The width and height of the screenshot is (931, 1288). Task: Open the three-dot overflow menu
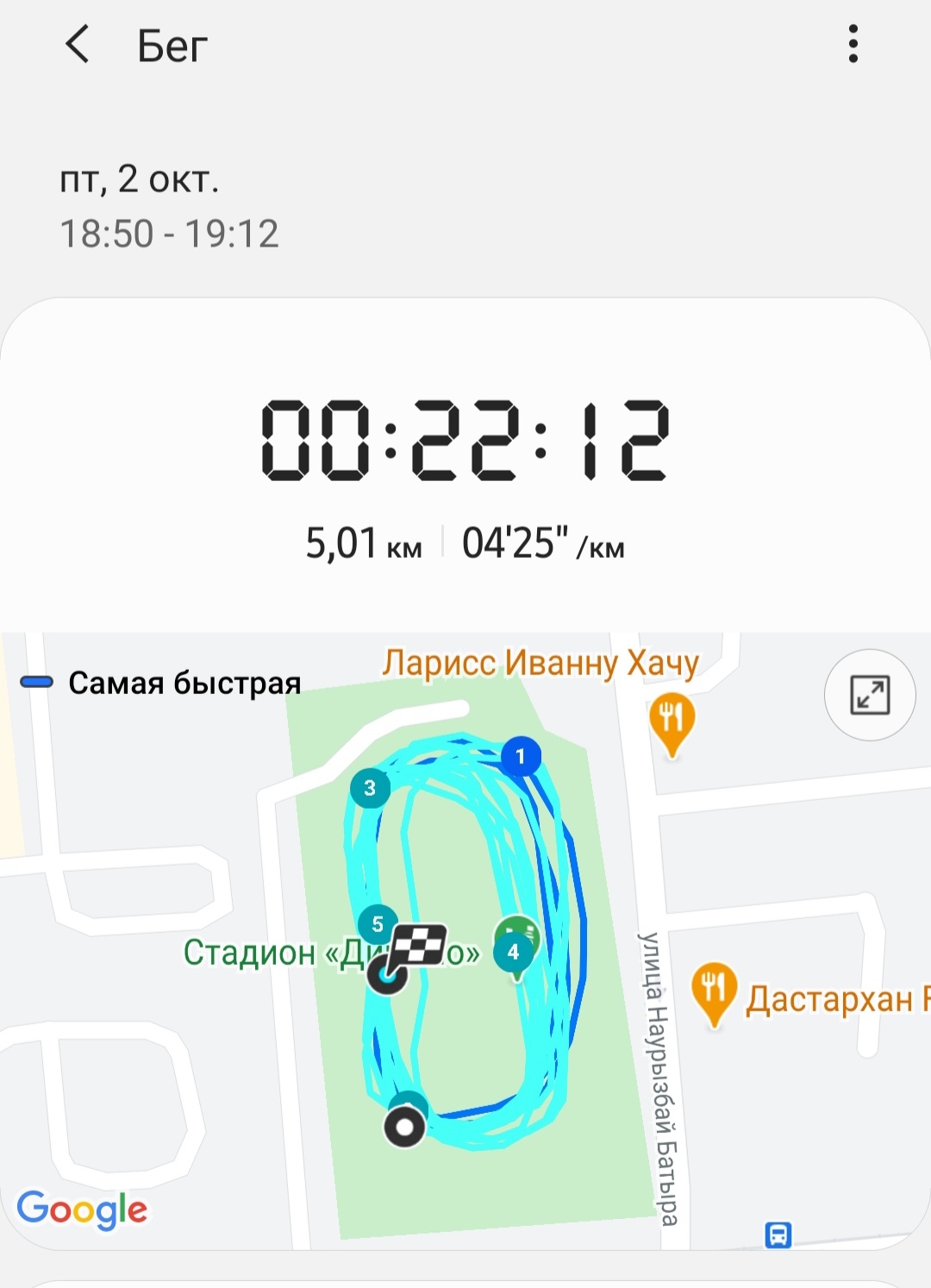point(853,44)
